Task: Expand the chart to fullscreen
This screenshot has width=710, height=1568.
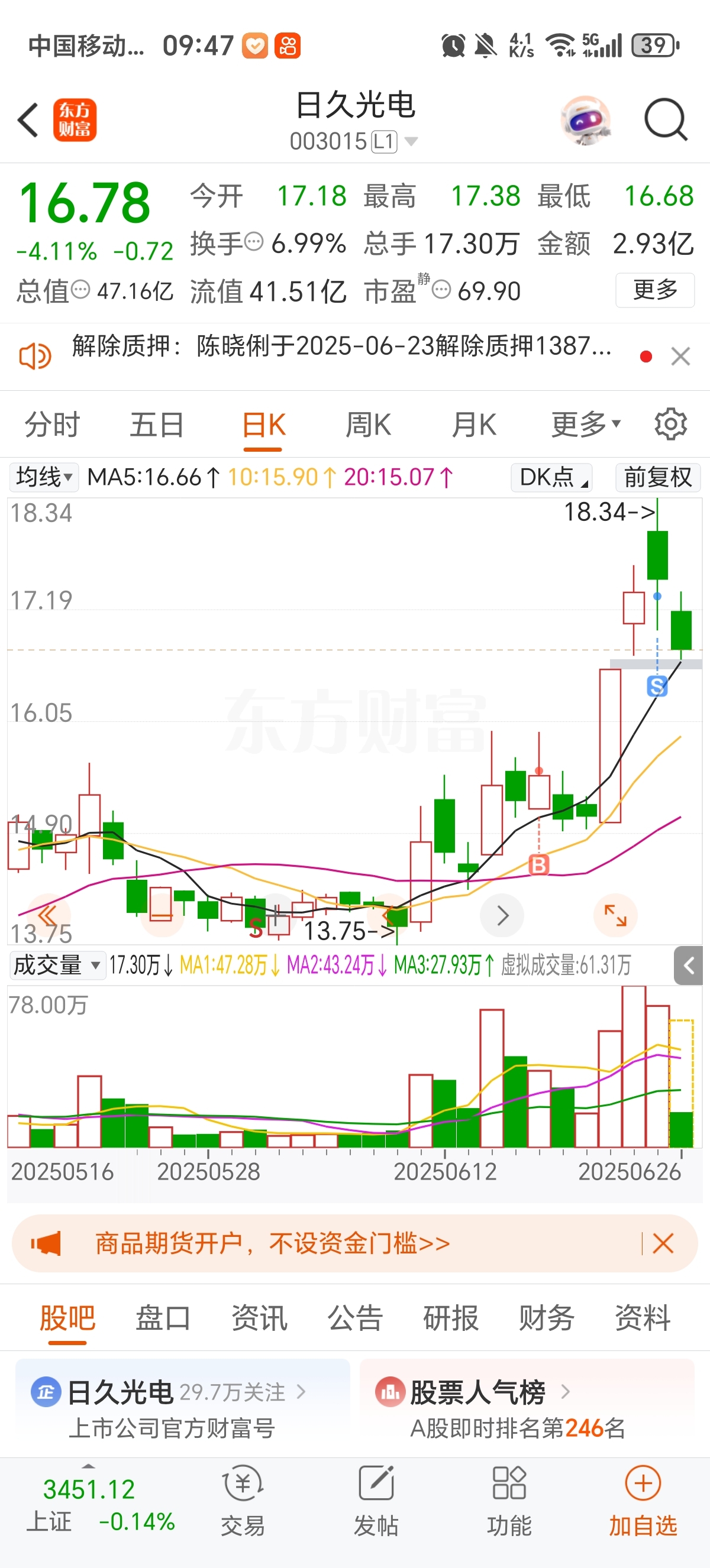Action: (x=615, y=915)
